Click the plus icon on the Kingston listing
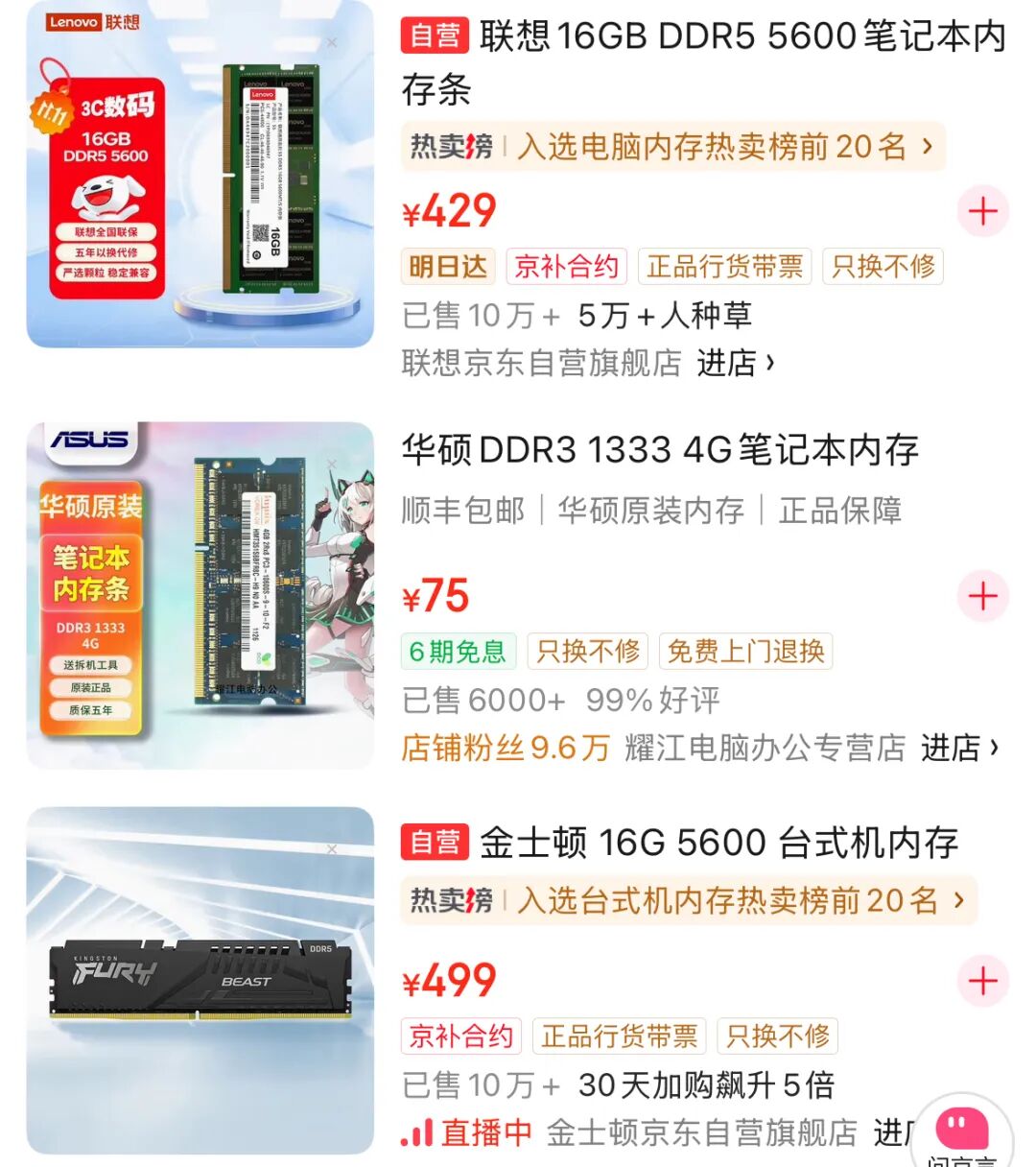 coord(982,981)
